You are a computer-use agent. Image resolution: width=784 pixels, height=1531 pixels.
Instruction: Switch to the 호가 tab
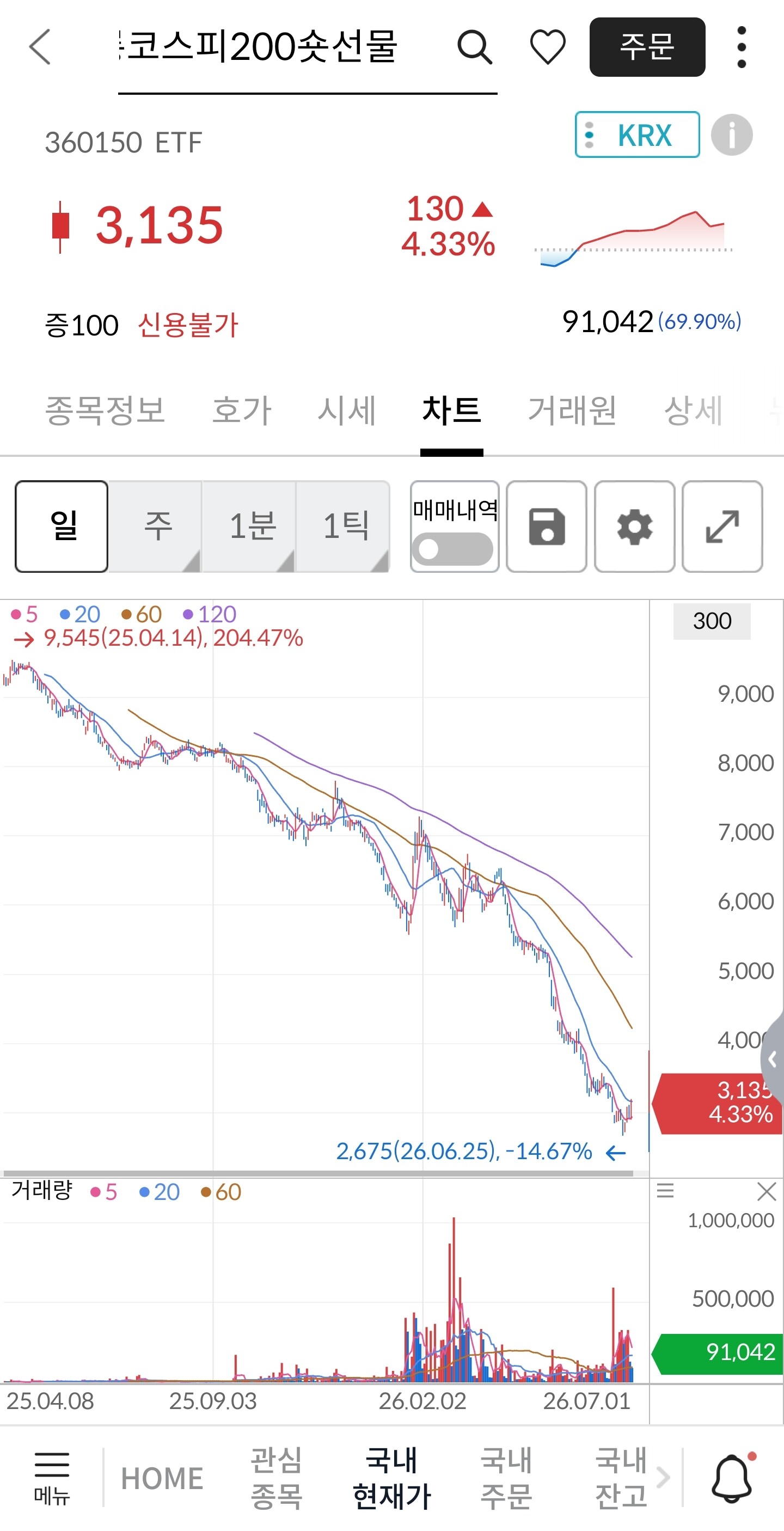click(242, 411)
